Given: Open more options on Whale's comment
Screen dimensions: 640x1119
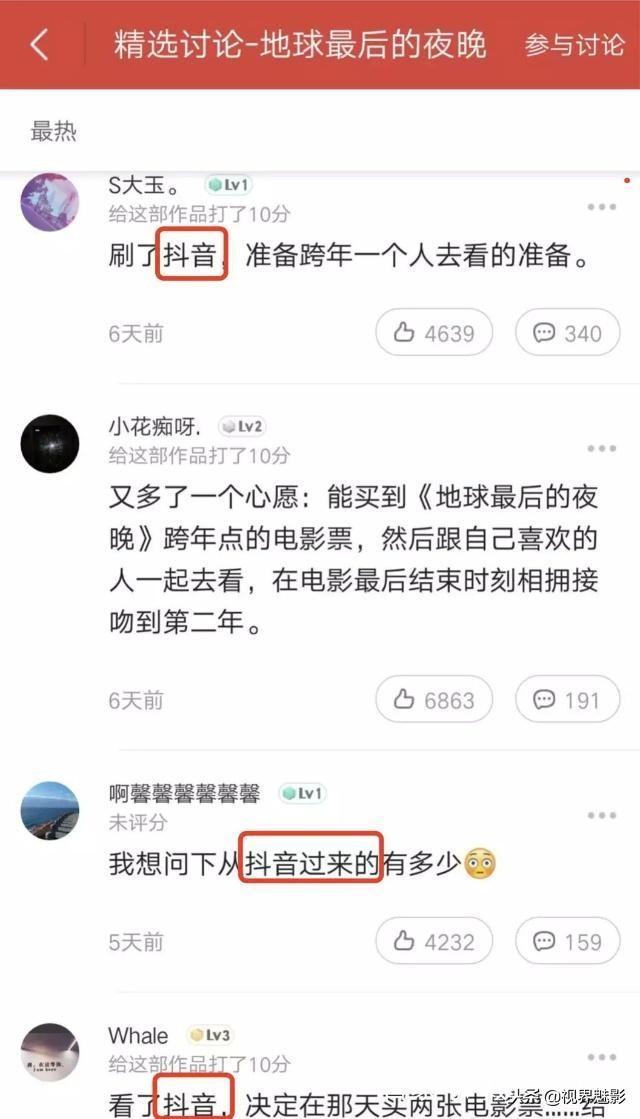Looking at the screenshot, I should pos(601,1057).
